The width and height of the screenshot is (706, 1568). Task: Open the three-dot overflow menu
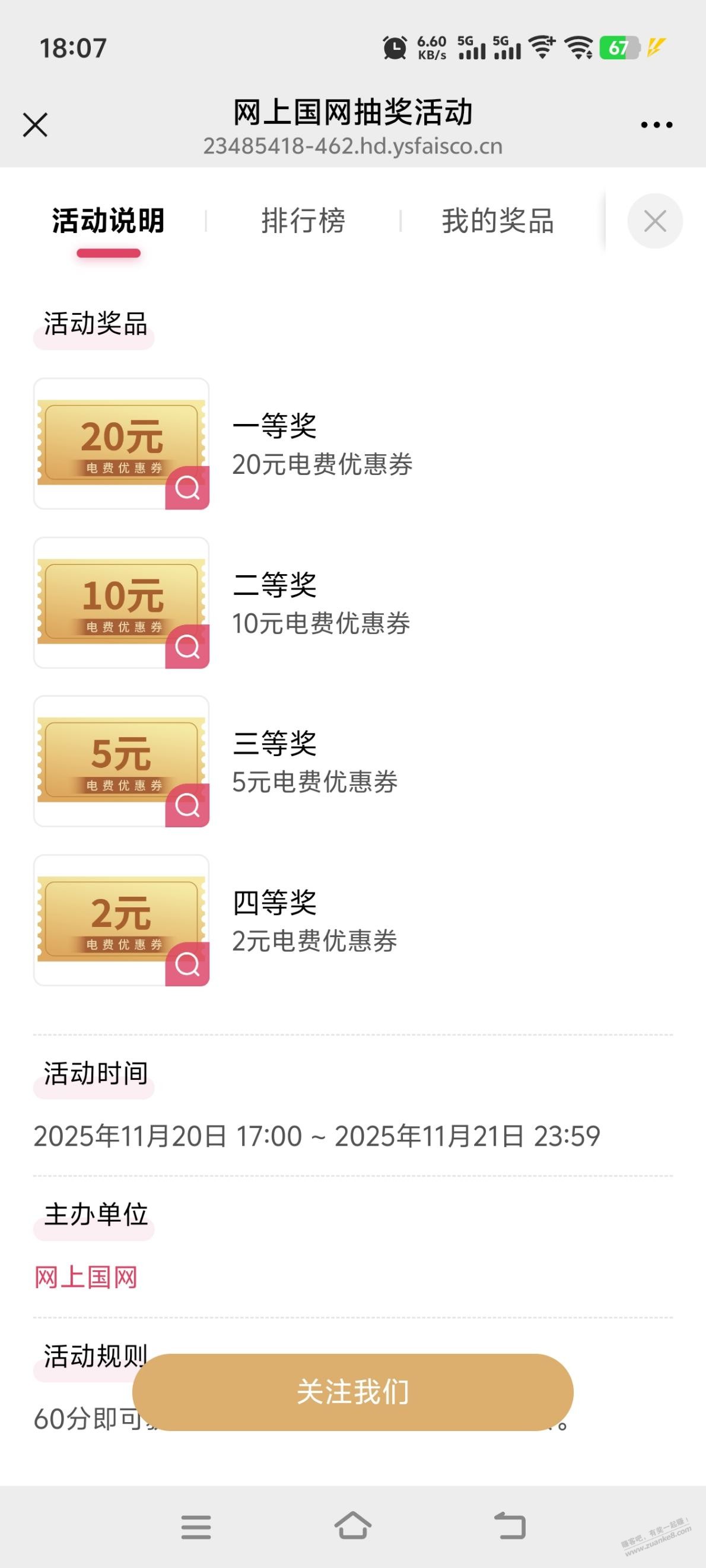click(x=656, y=125)
